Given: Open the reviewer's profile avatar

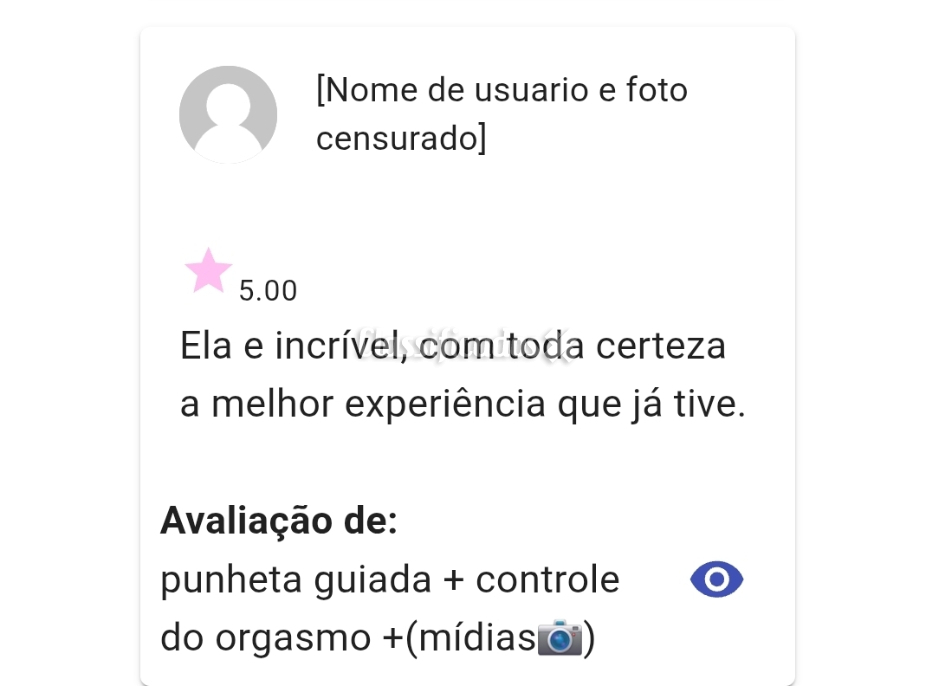Looking at the screenshot, I should [x=228, y=114].
